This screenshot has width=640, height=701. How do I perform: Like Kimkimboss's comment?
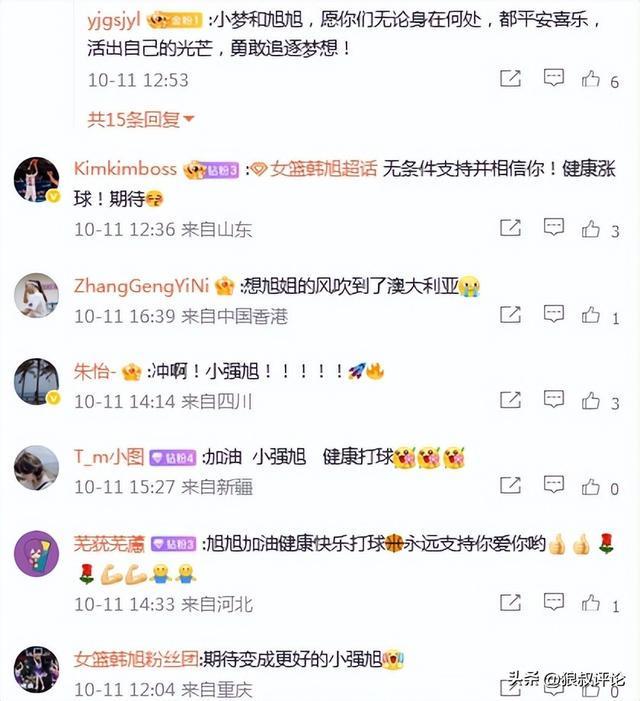click(590, 229)
